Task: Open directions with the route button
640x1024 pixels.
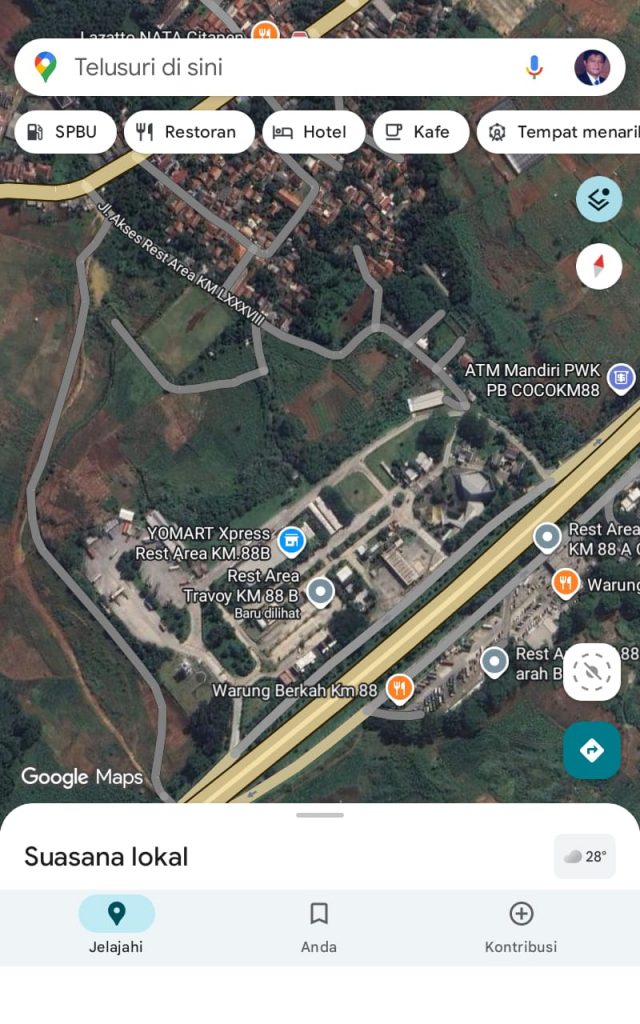Action: [x=592, y=750]
